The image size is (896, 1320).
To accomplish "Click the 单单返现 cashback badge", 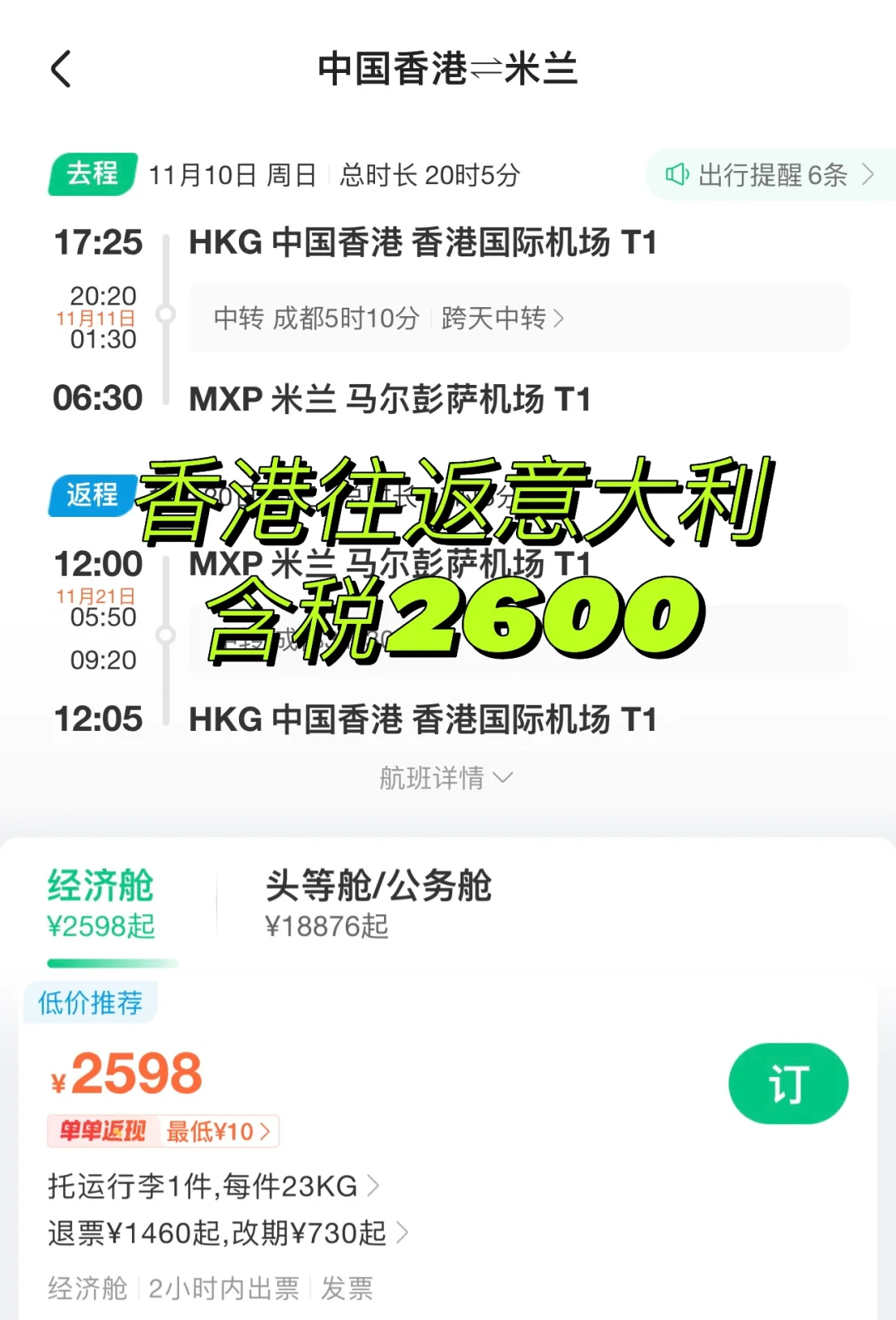I will tap(101, 1129).
